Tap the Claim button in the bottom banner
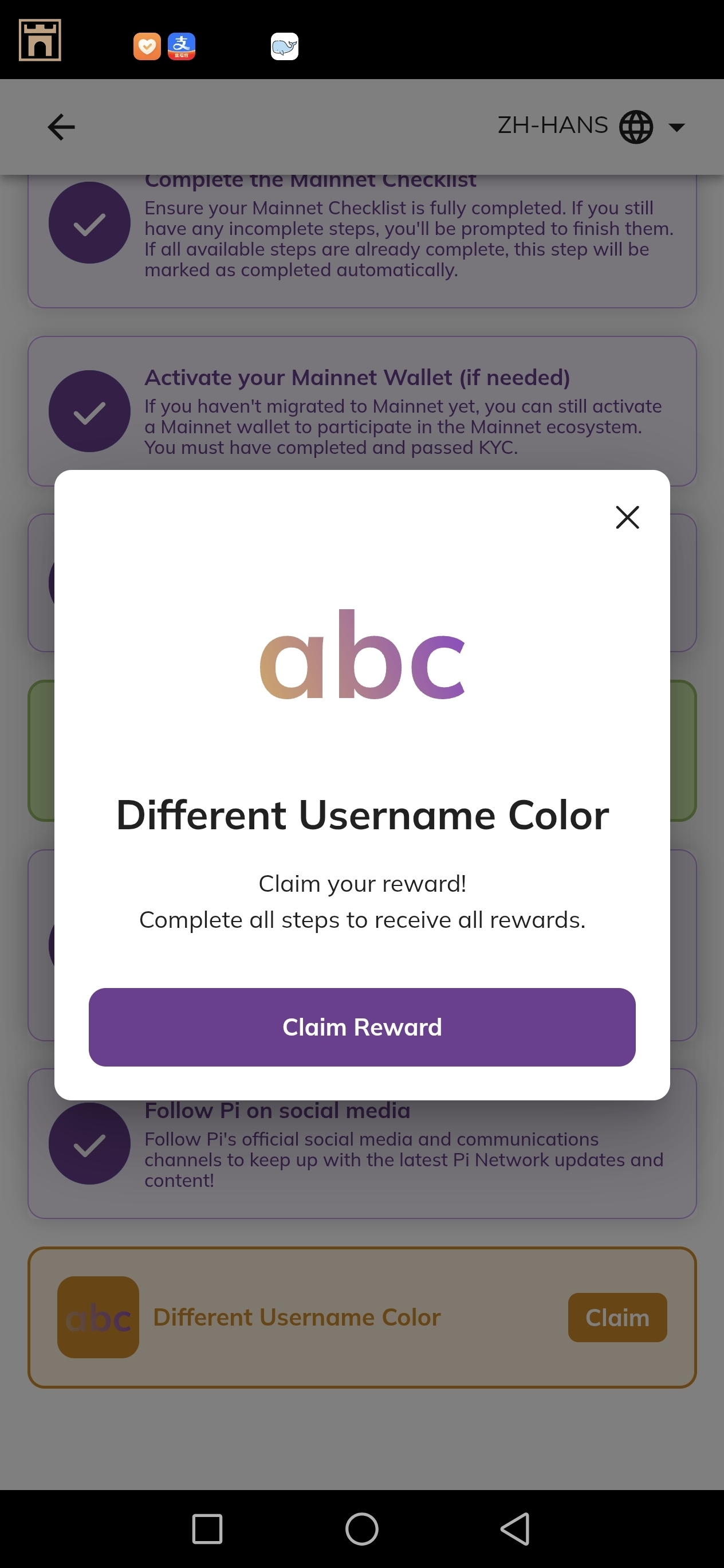 pyautogui.click(x=617, y=1318)
